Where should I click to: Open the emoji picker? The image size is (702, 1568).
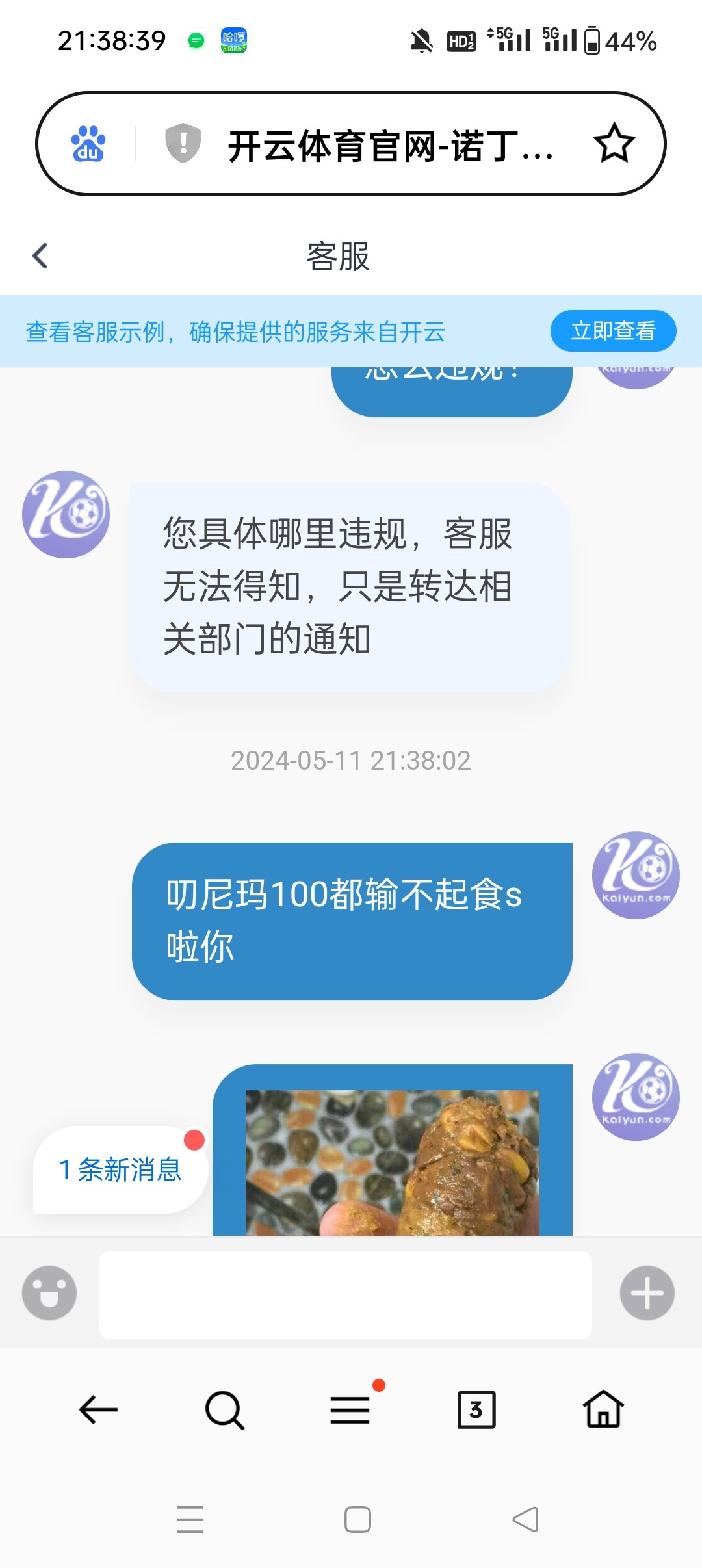pyautogui.click(x=49, y=1293)
